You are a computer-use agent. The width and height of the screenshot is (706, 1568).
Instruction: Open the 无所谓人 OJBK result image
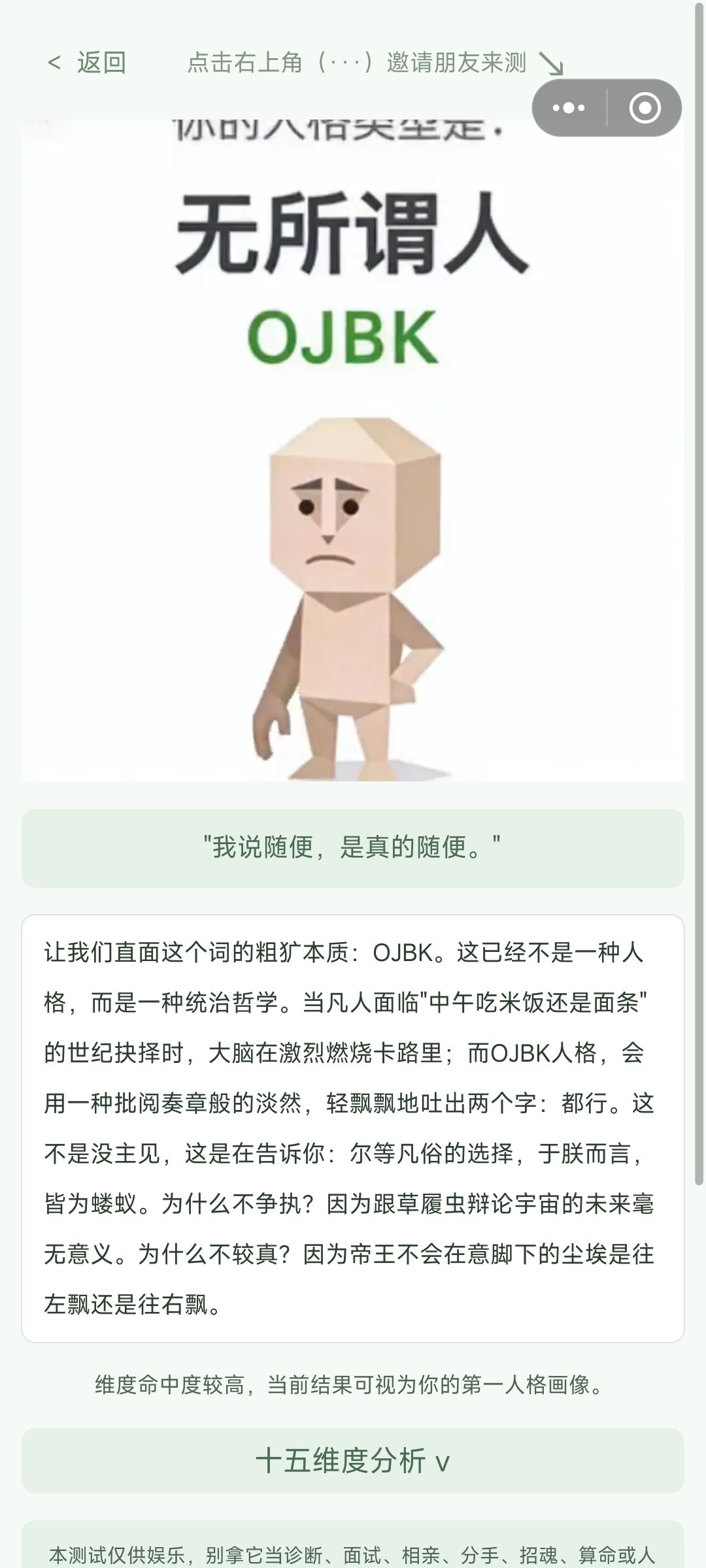pos(353,450)
